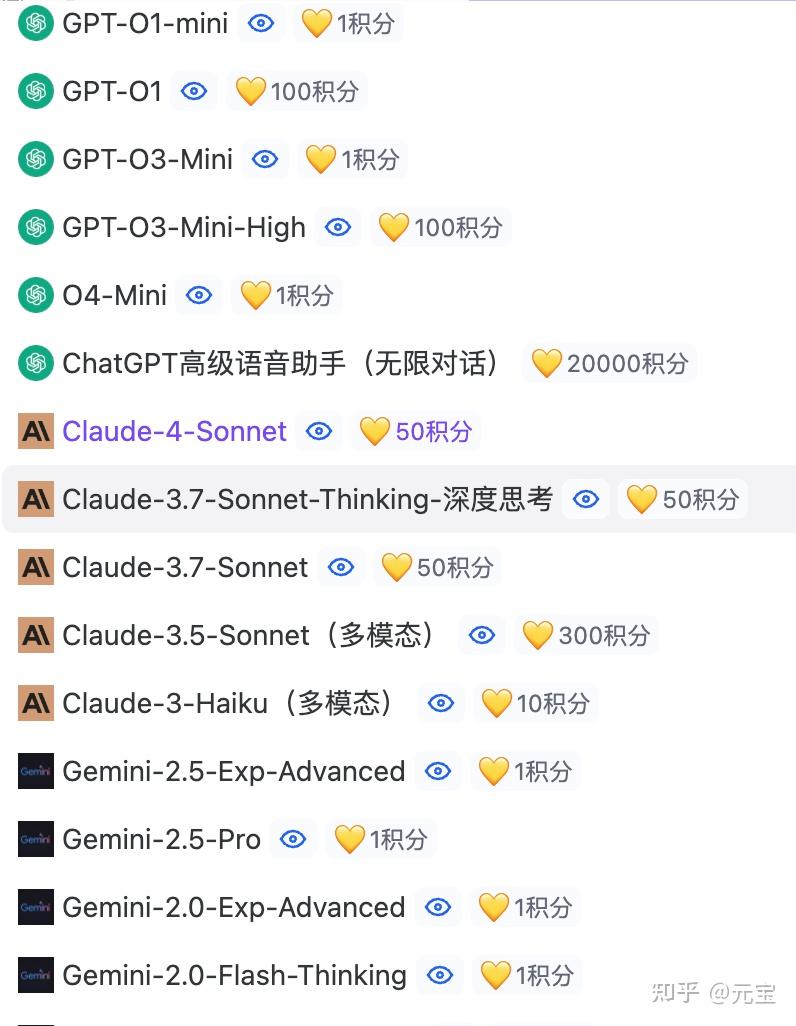The image size is (796, 1026).
Task: Select the OpenAI icon next to GPT-O3-Mini-High
Action: click(x=36, y=227)
